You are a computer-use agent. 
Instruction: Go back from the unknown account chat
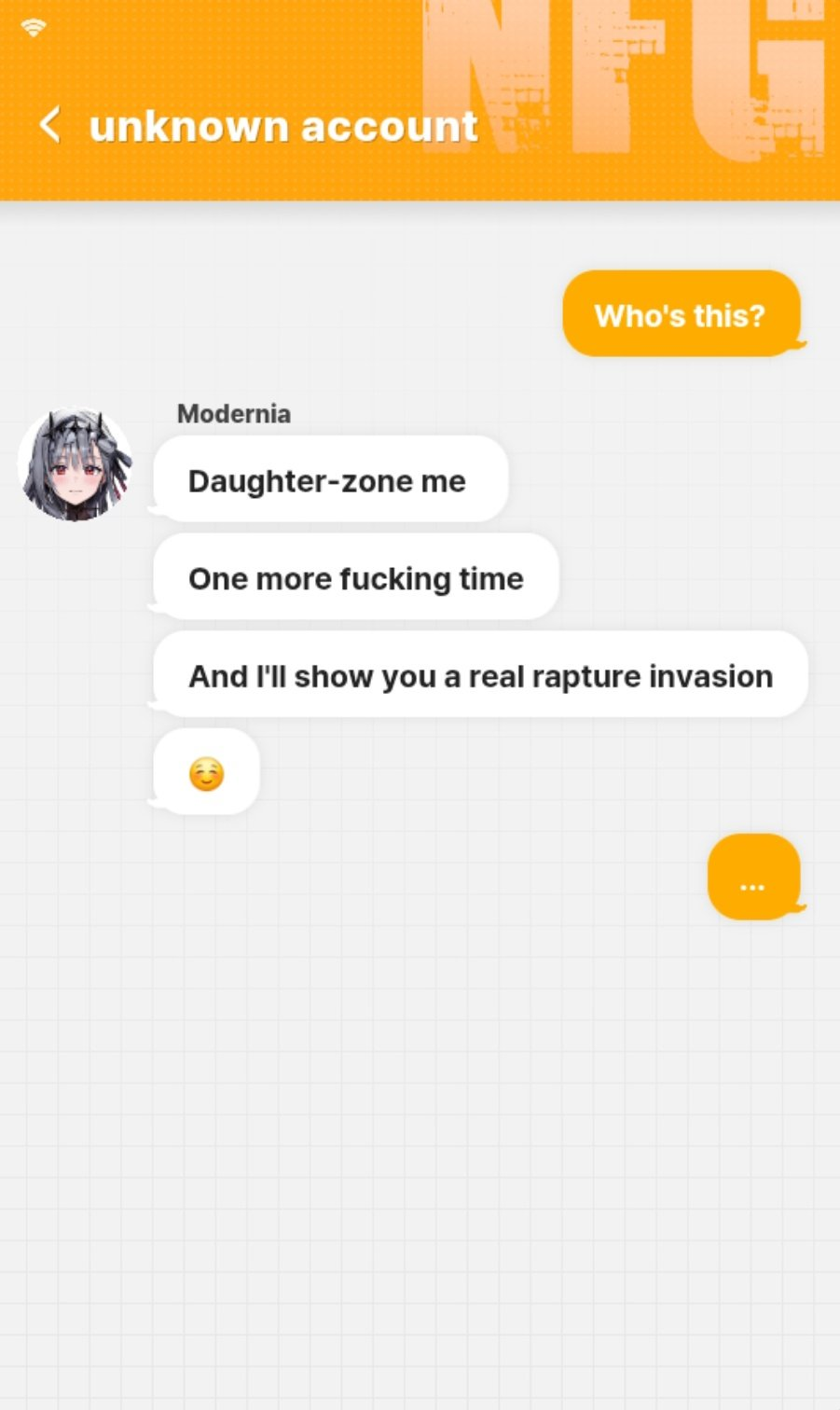(49, 124)
